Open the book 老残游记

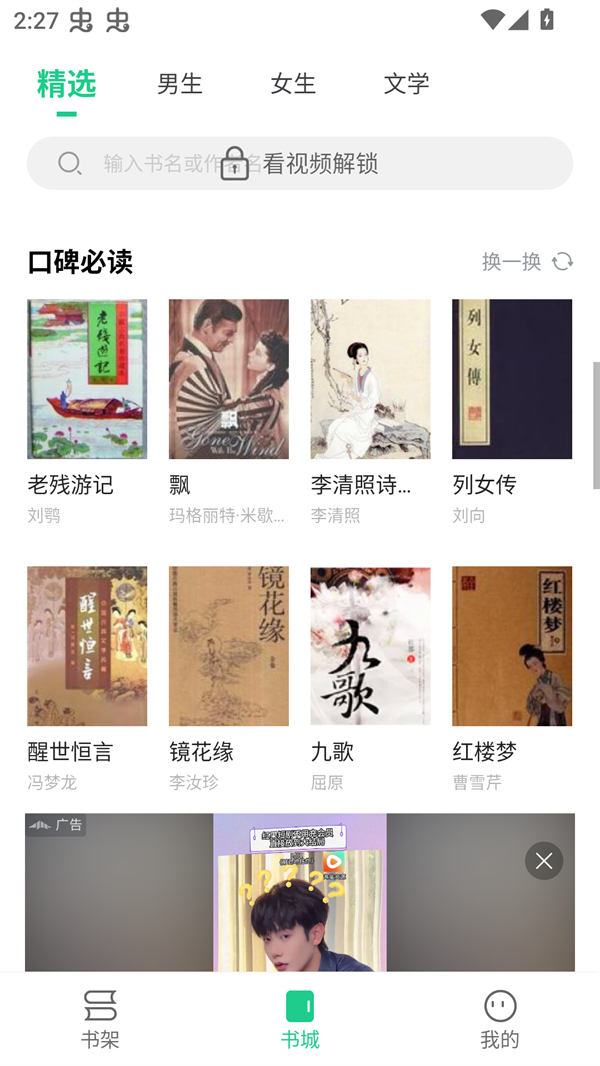[x=87, y=379]
